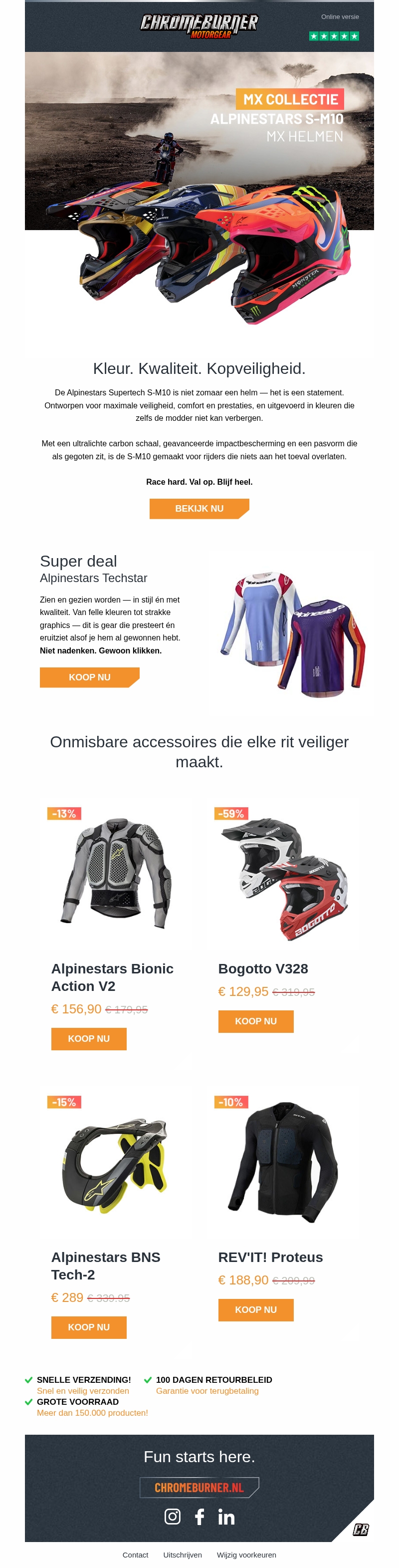Open the CHROMEBURNER.NL footer button
Screen dimensions: 399x1568
pyautogui.click(x=199, y=1487)
